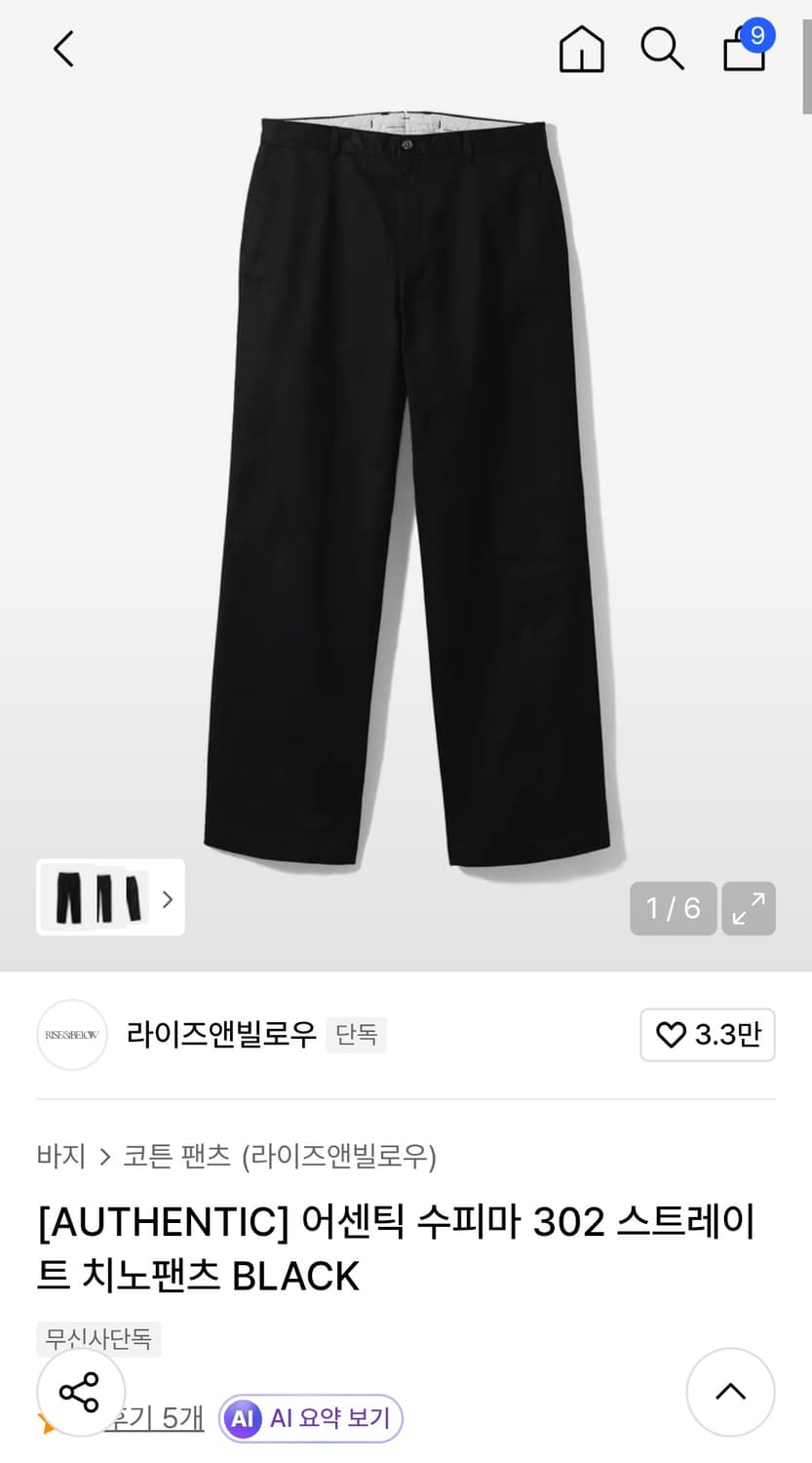Tap the 라이즈앤빌로우 brand name

point(221,1035)
